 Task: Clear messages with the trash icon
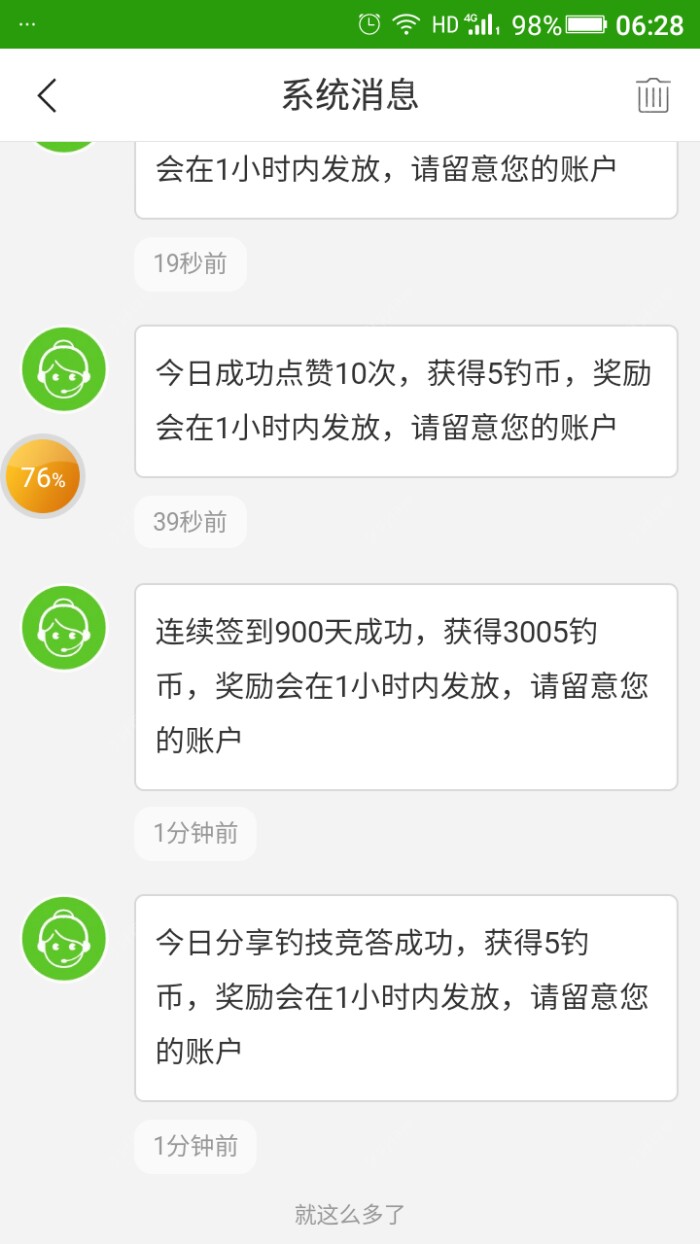[x=653, y=96]
